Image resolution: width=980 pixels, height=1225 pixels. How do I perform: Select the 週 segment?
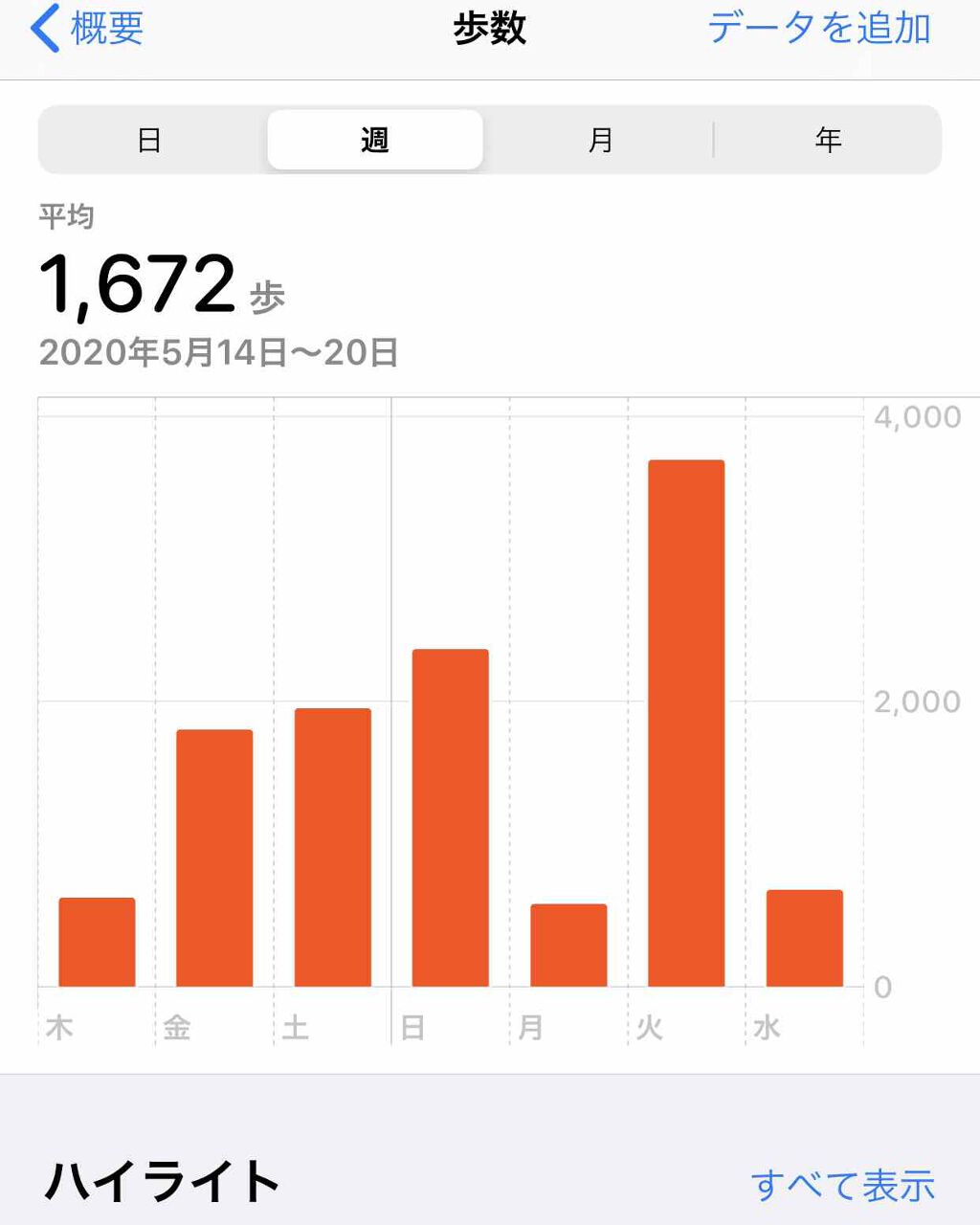375,141
